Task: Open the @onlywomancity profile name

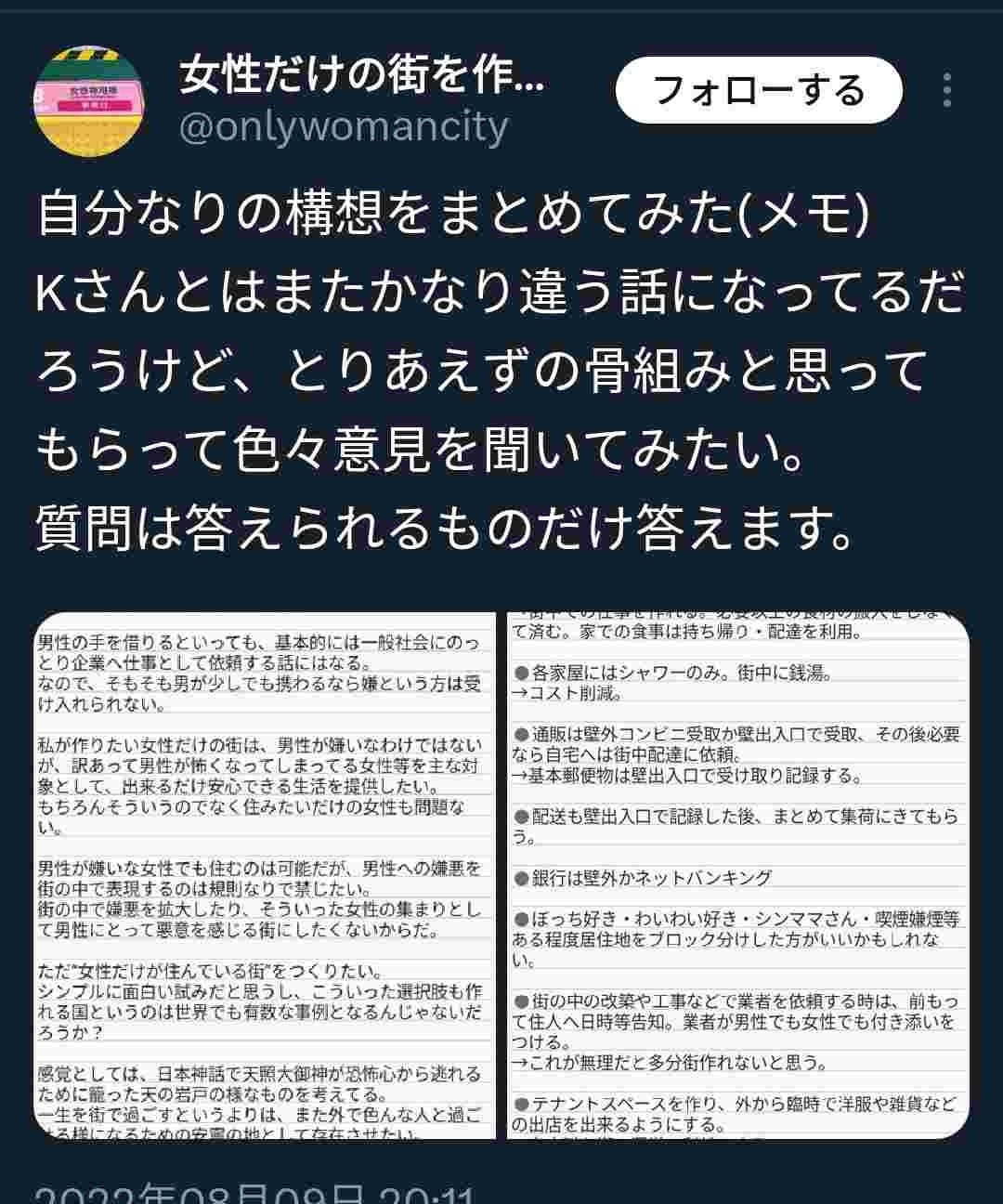Action: 361,75
